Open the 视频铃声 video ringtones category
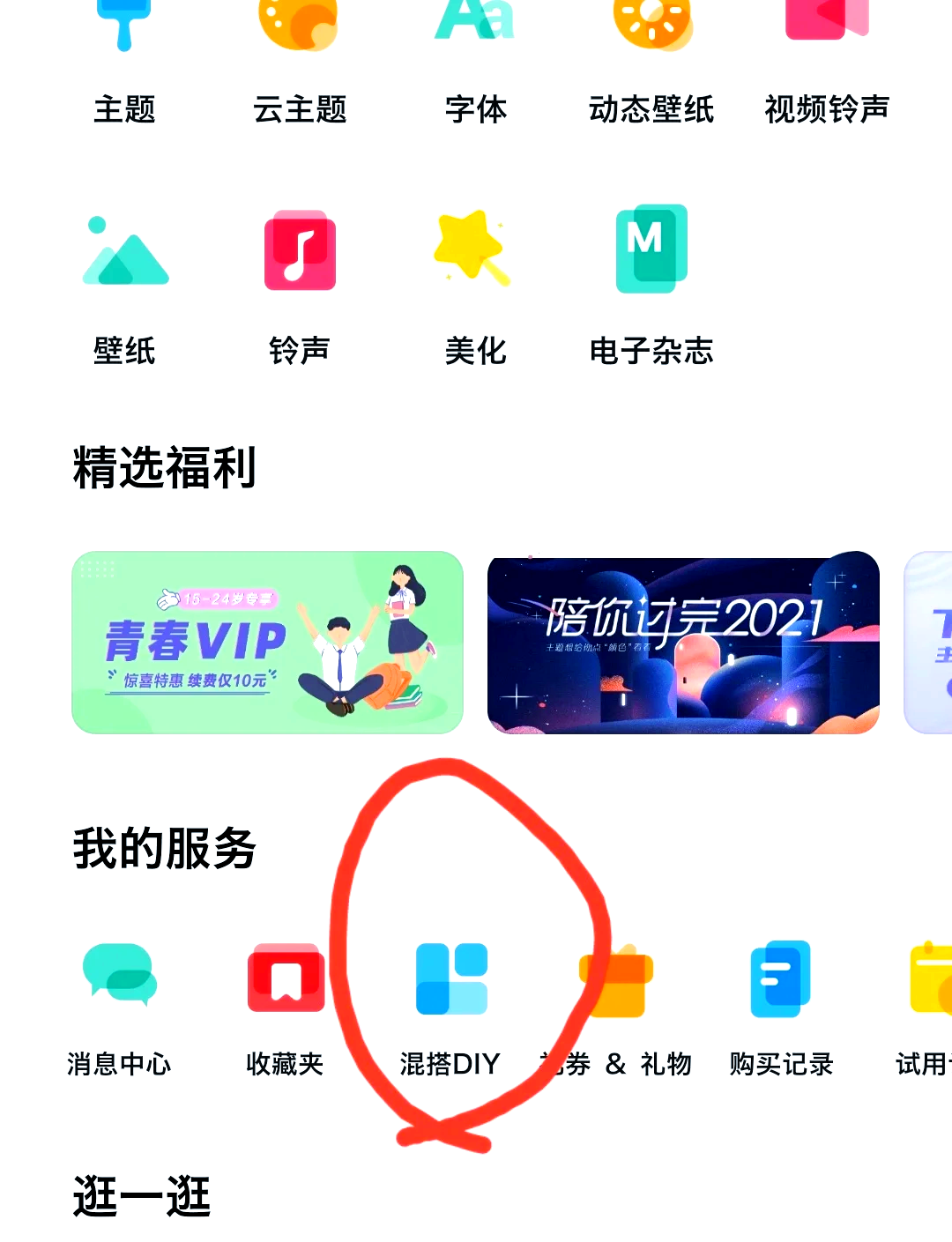Viewport: 952px width, 1242px height. [x=827, y=62]
